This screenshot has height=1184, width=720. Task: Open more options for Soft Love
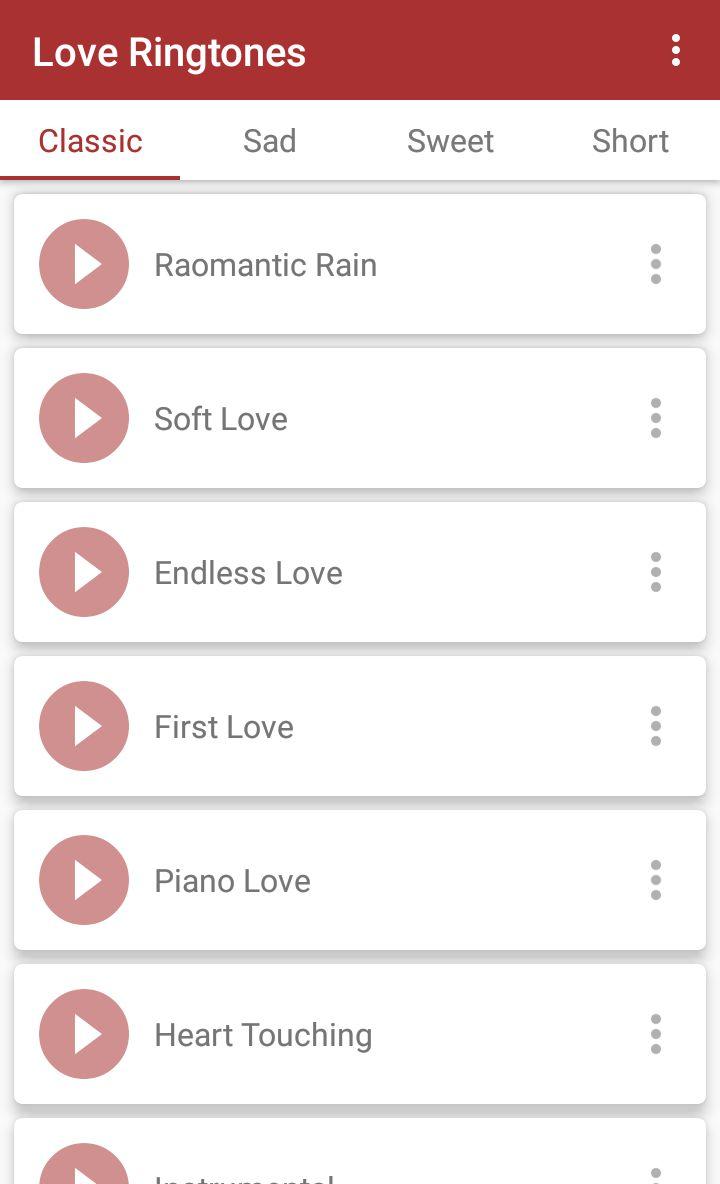pyautogui.click(x=656, y=418)
